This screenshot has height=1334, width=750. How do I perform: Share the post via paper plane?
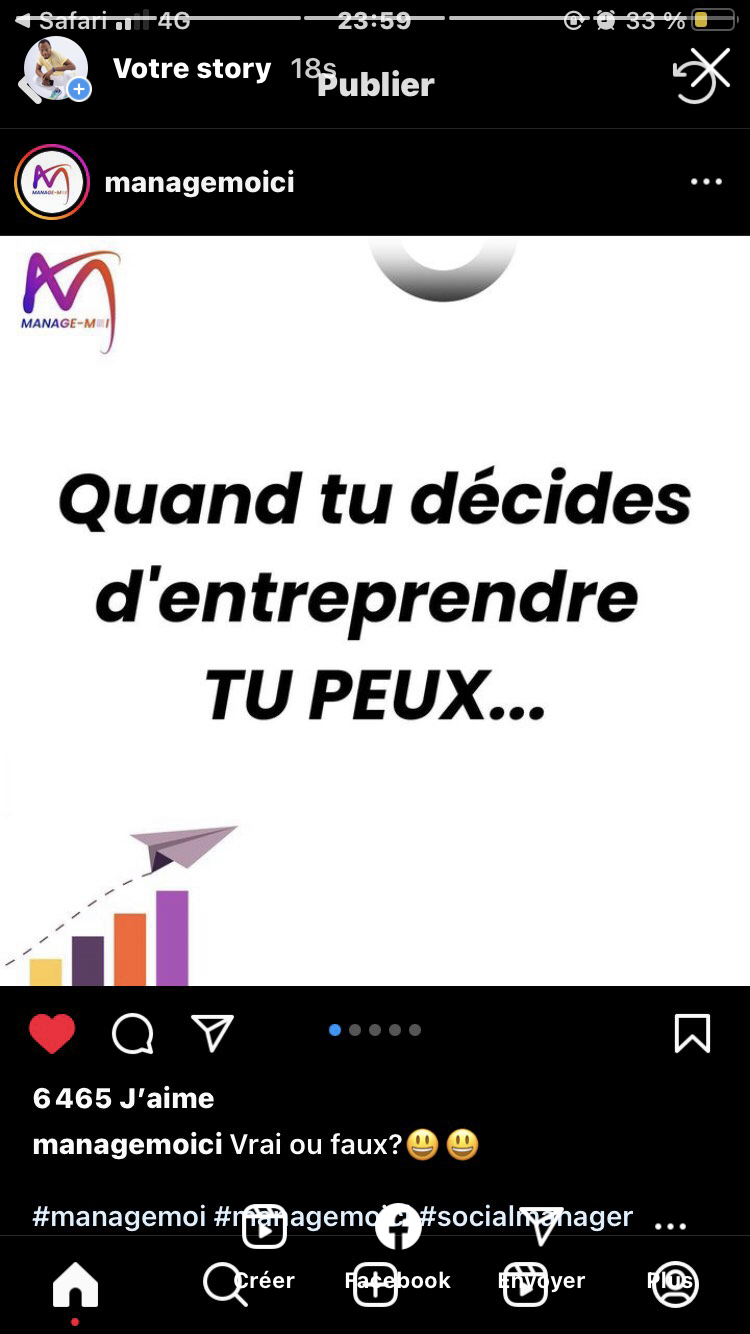(x=212, y=1034)
